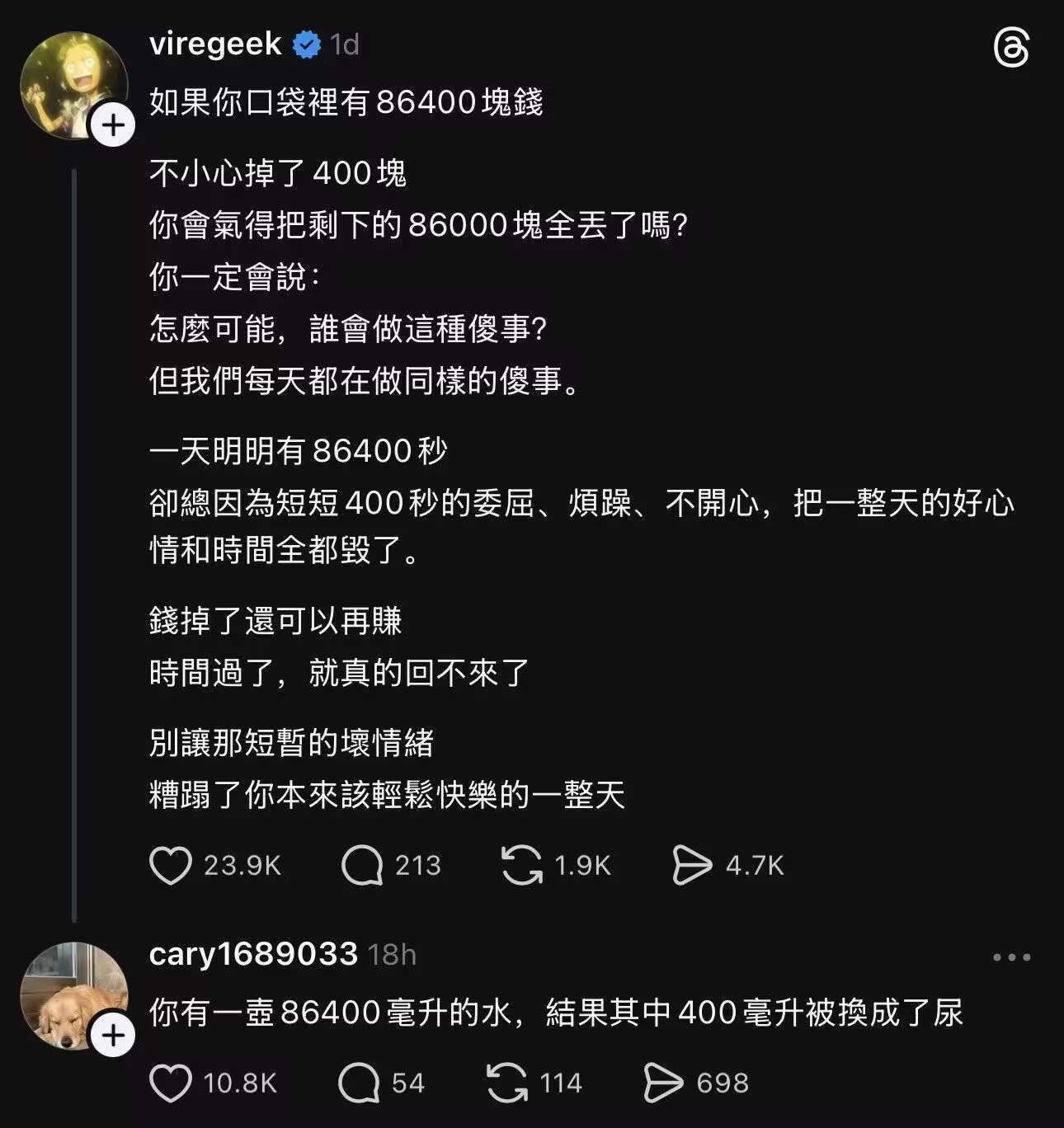Follow viregeek via avatar plus button
This screenshot has height=1128, width=1064.
(113, 126)
